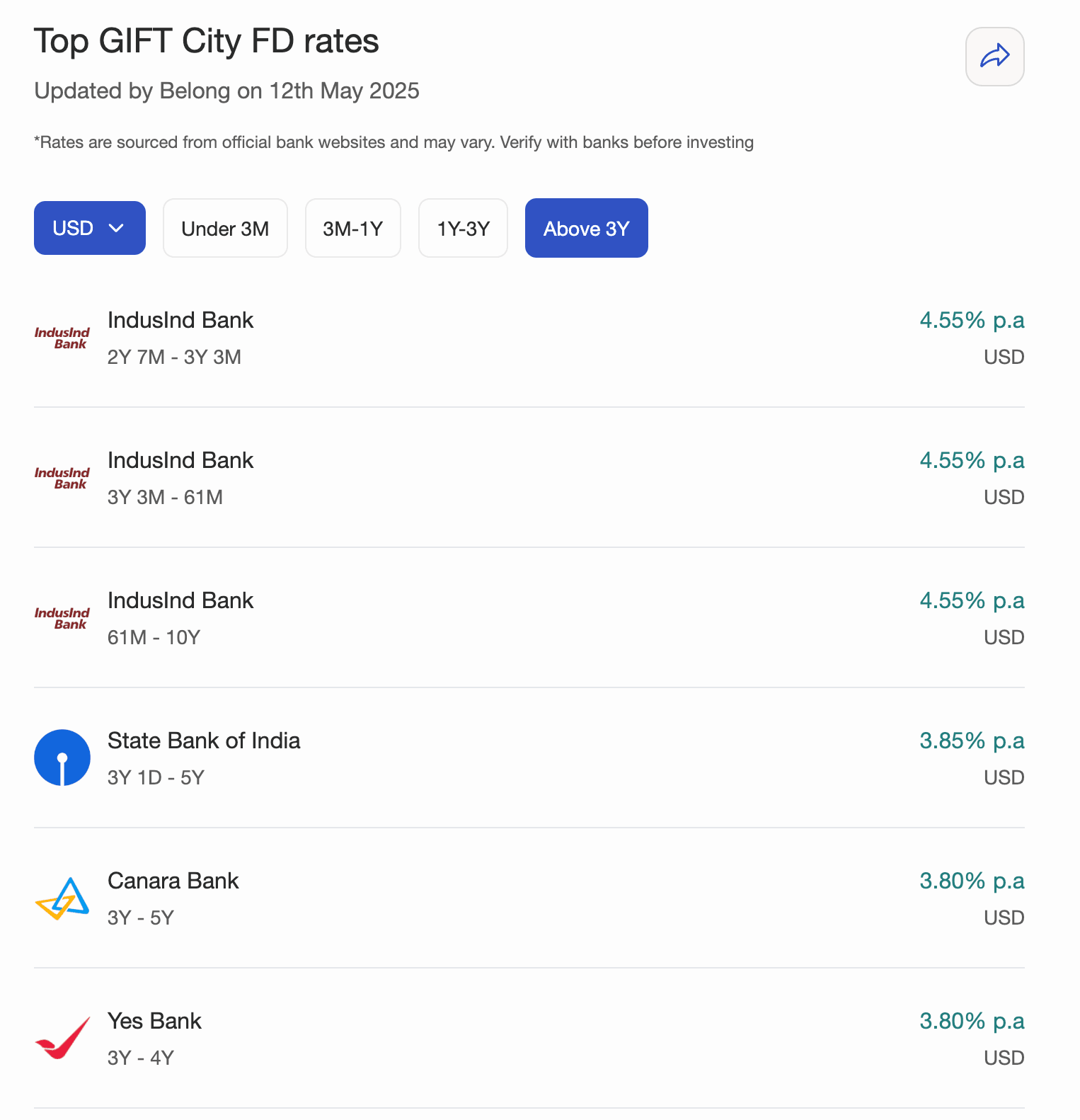Click the State Bank of India logo
The image size is (1080, 1120).
(62, 757)
